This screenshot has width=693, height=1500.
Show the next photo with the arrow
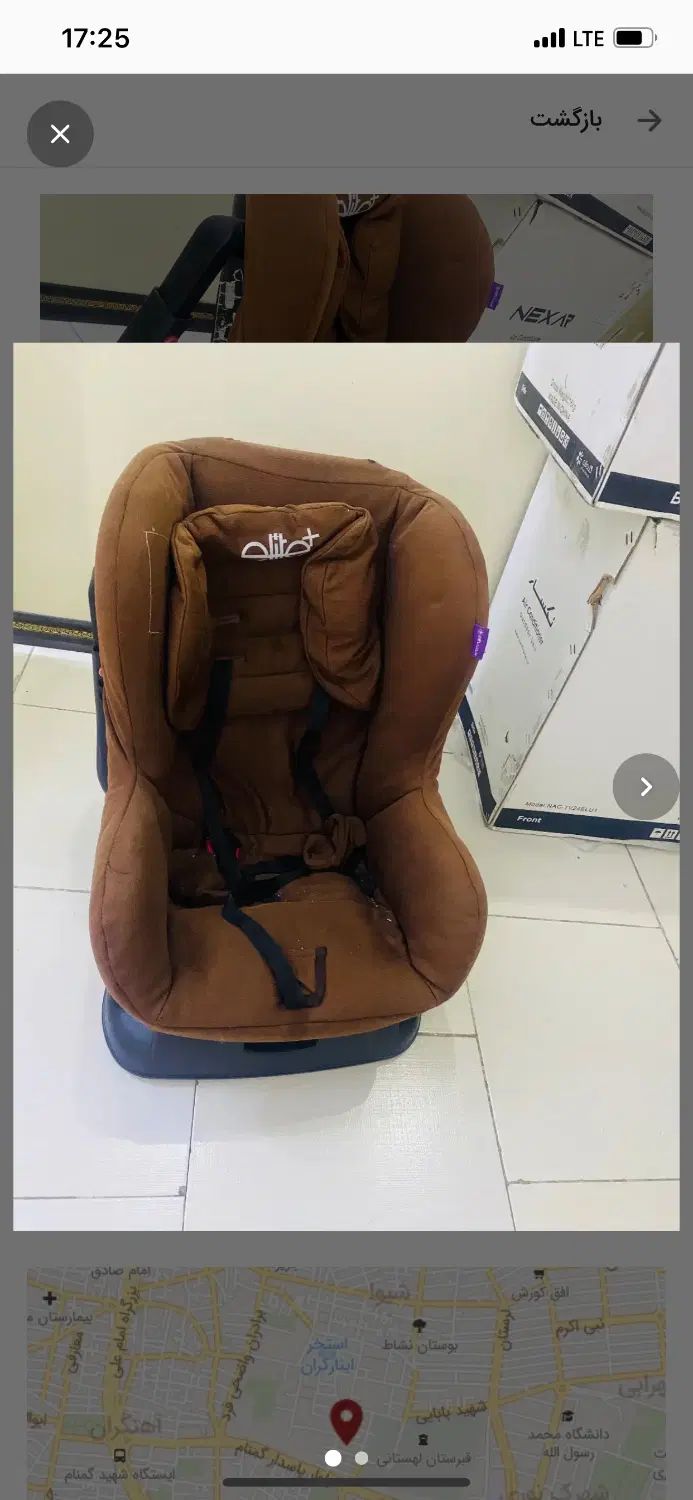(x=645, y=787)
